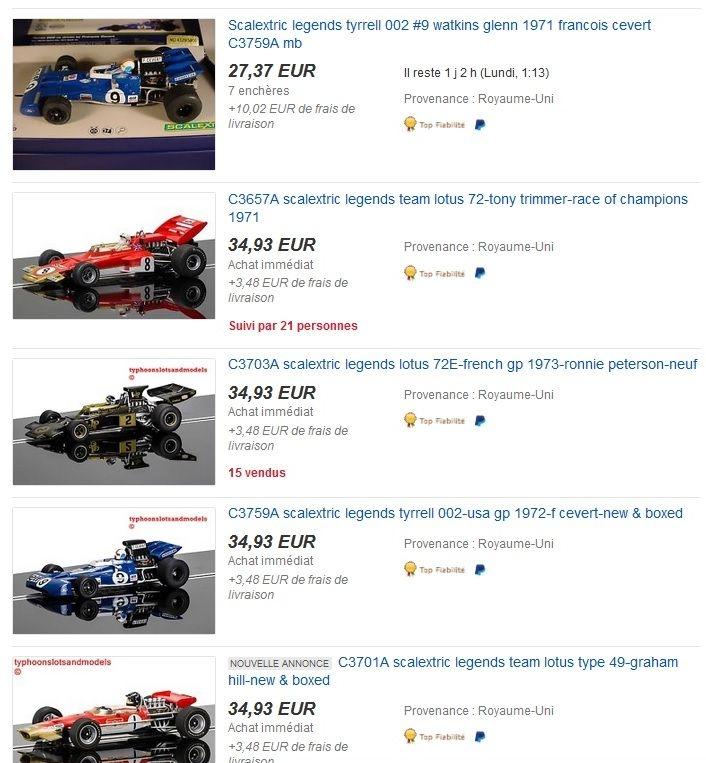This screenshot has width=706, height=763.
Task: View the blue Tyrrell #9 boxed car photo
Action: pyautogui.click(x=114, y=94)
